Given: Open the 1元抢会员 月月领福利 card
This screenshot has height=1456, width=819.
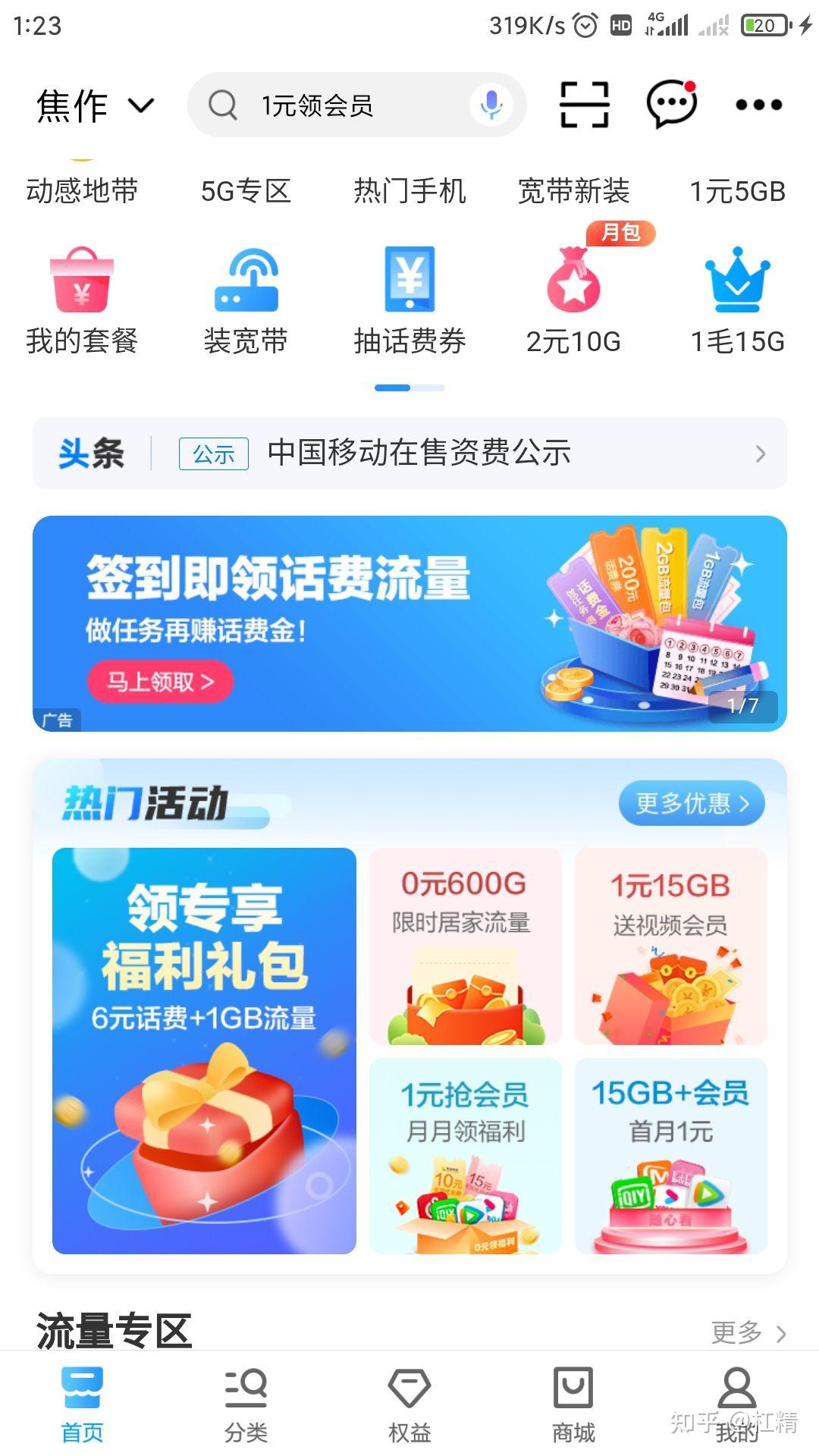Looking at the screenshot, I should [x=465, y=1155].
